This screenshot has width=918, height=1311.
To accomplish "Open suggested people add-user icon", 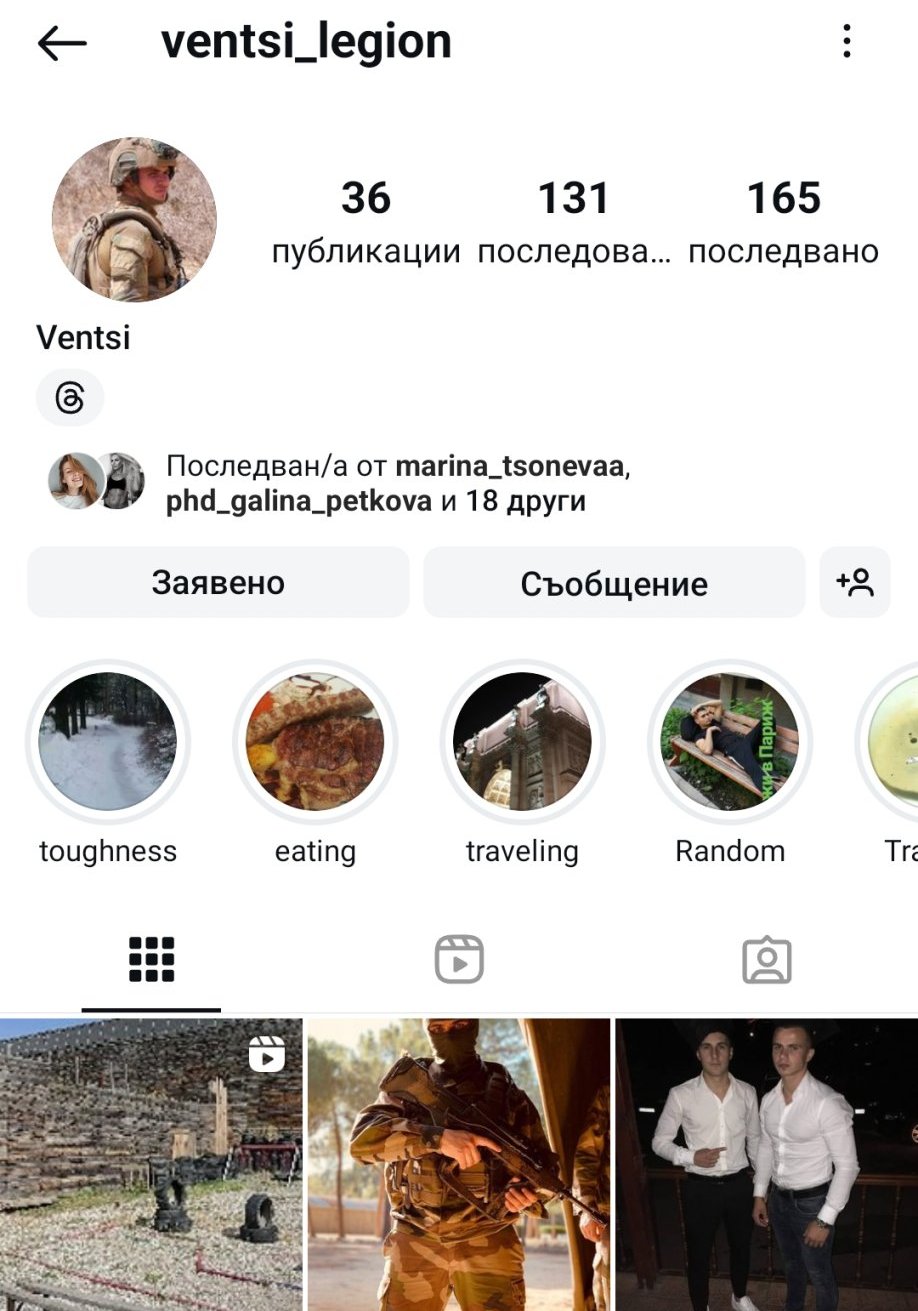I will 855,583.
